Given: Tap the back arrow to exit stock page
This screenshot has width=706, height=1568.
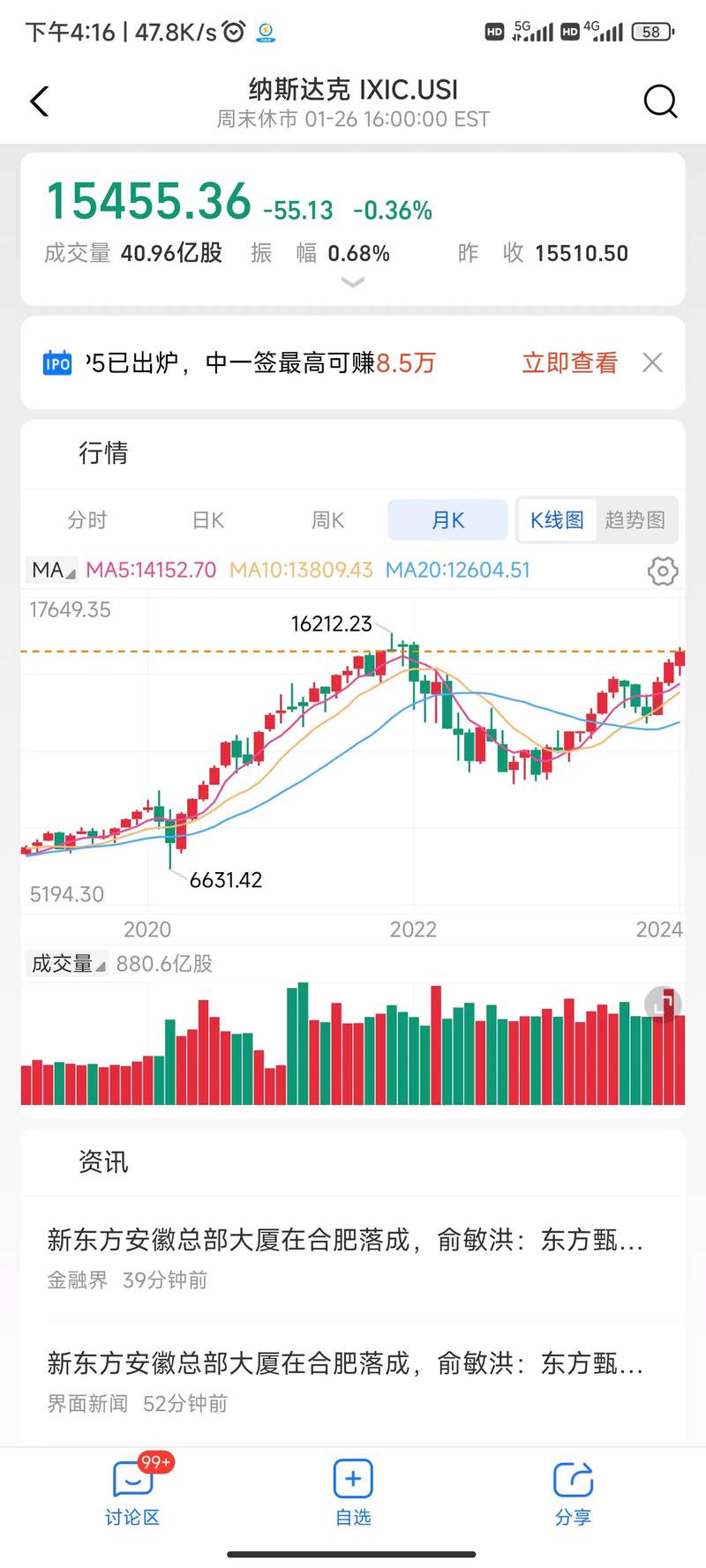Looking at the screenshot, I should tap(39, 101).
